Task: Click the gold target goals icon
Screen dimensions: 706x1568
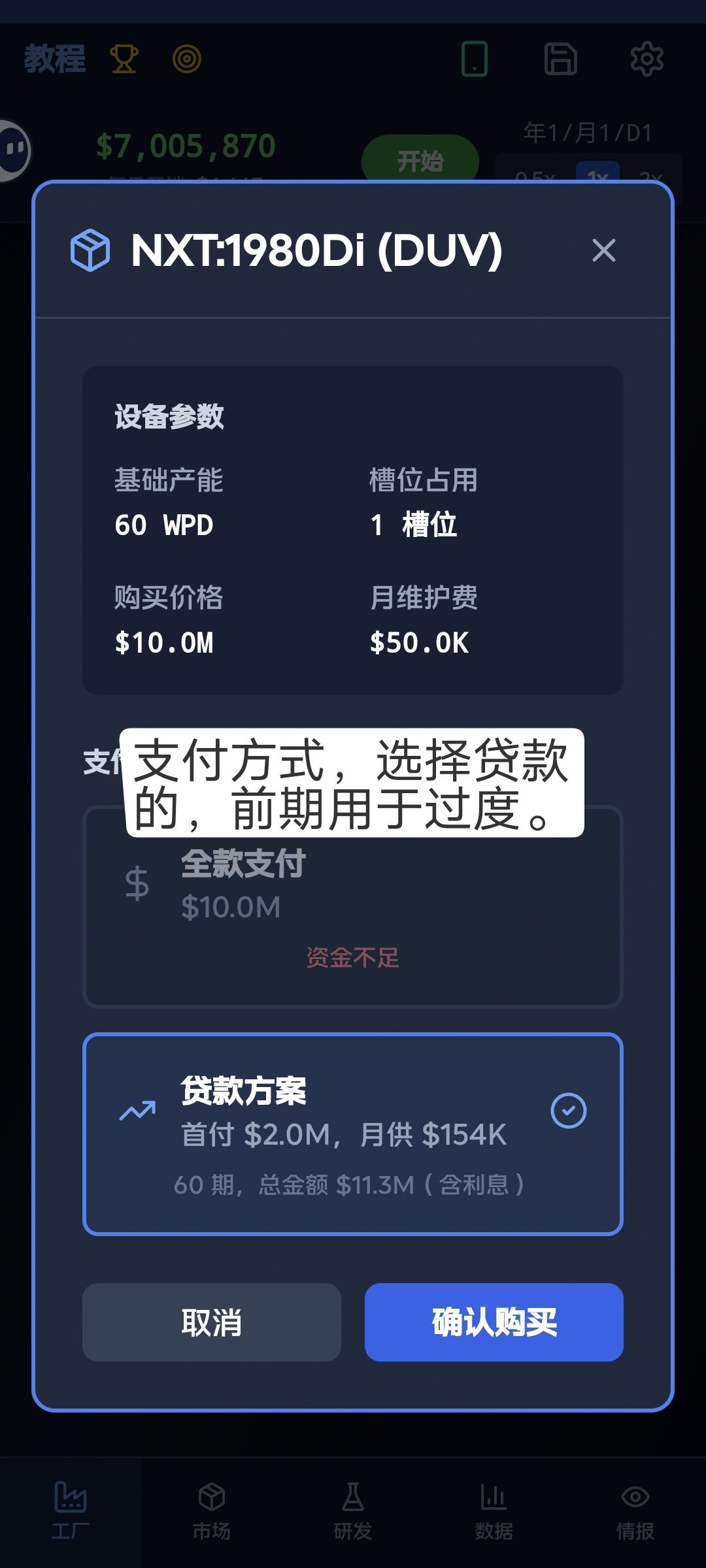Action: (x=188, y=59)
